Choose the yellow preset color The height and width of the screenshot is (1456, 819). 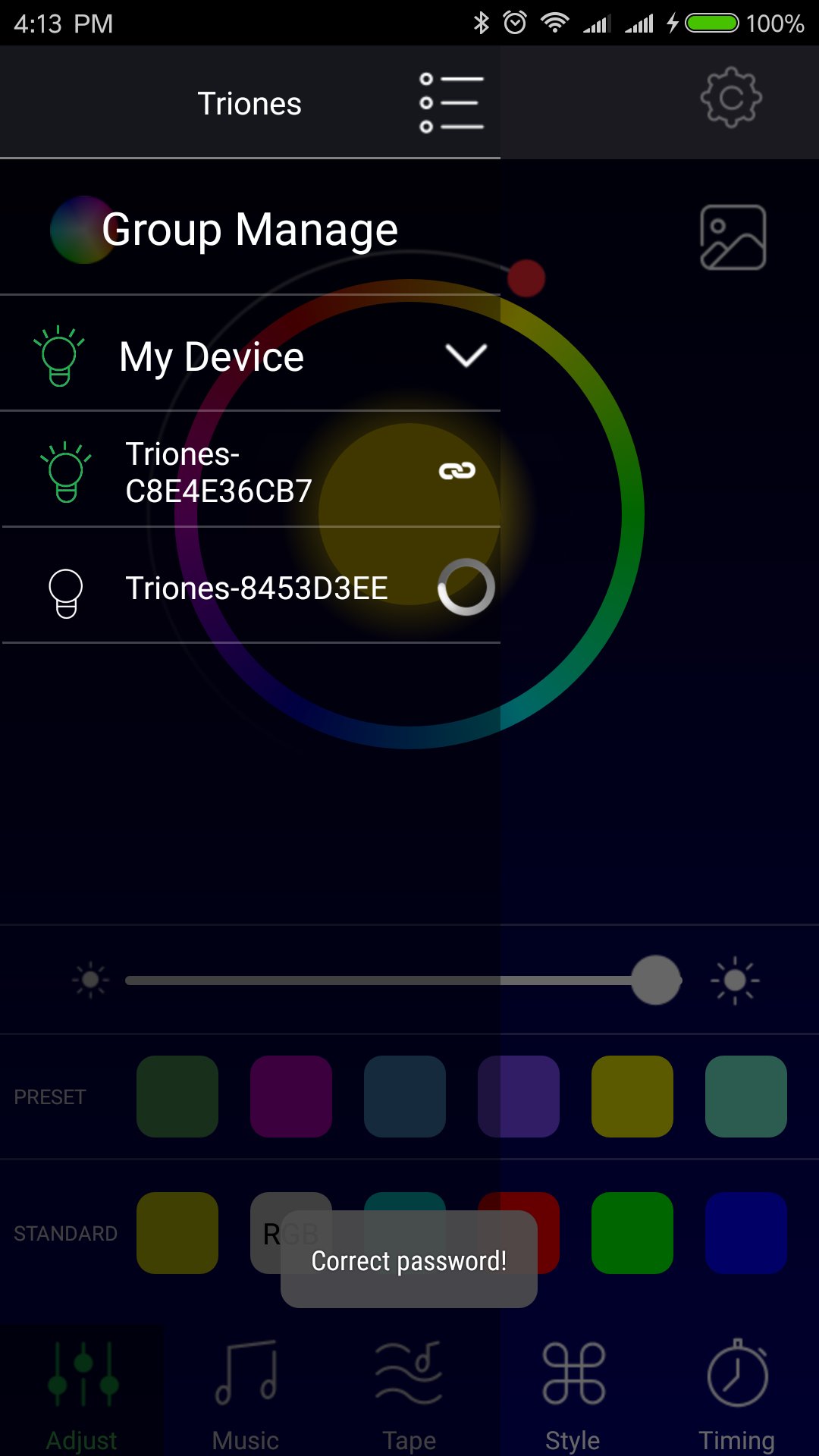[632, 1096]
